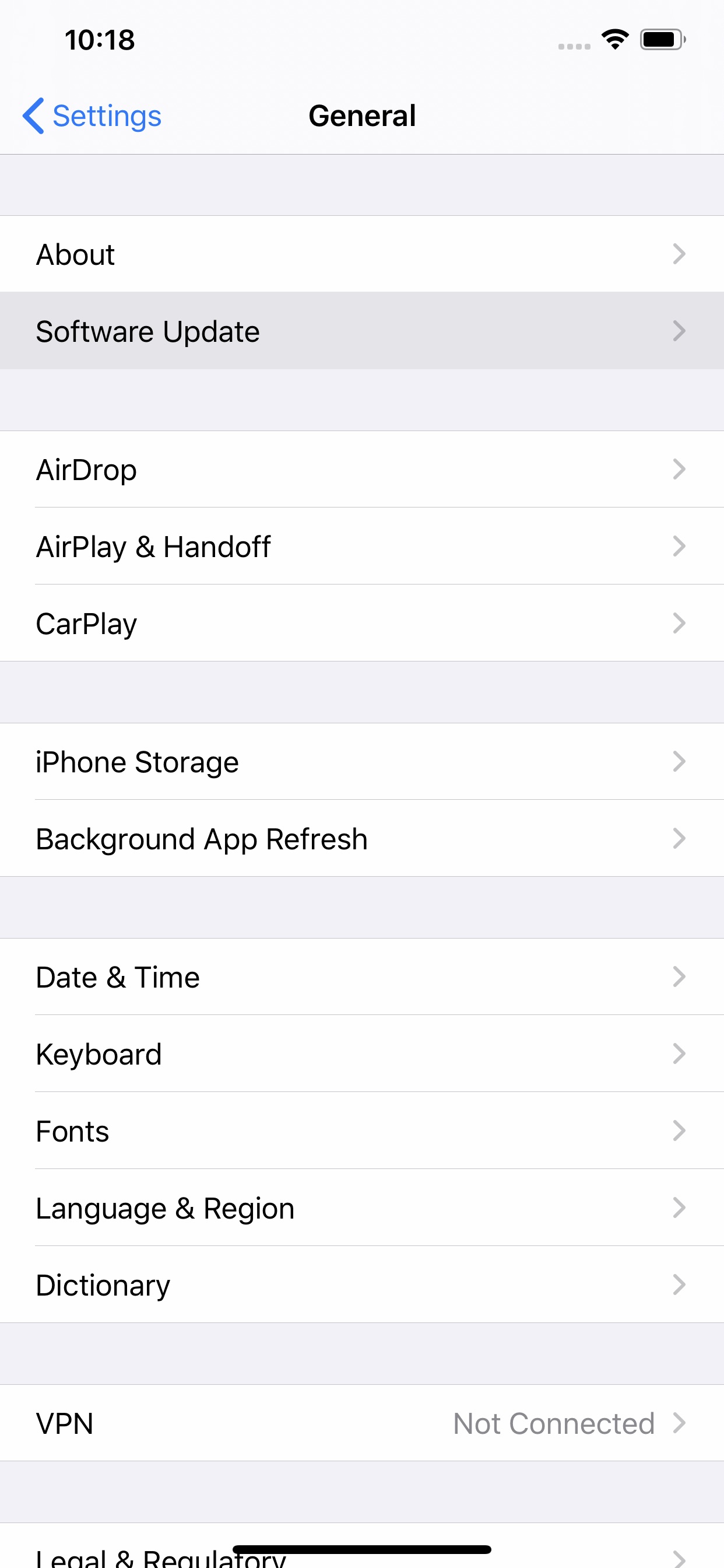Open VPN settings showing Not Connected
The height and width of the screenshot is (1568, 724).
point(361,1423)
